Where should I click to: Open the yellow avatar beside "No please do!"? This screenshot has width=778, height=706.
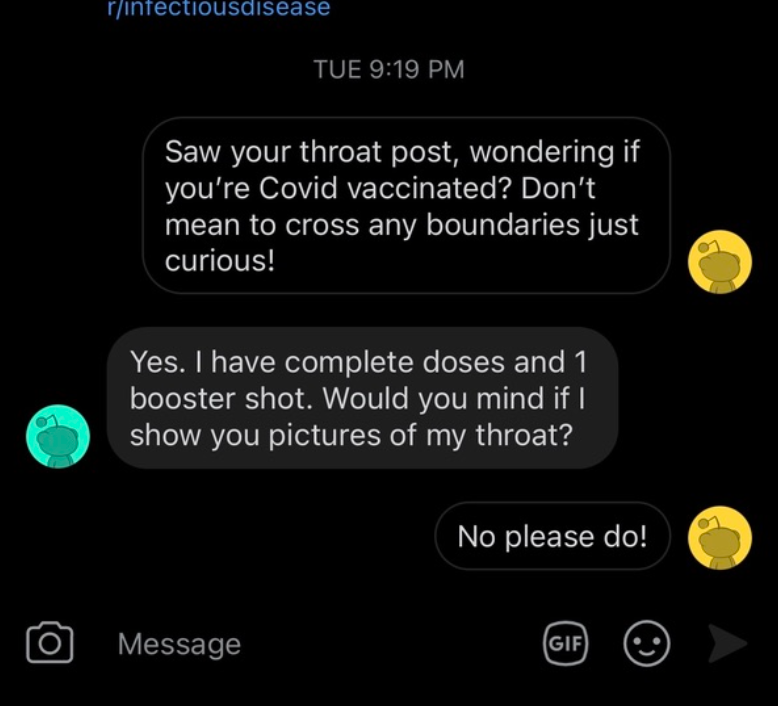point(719,538)
